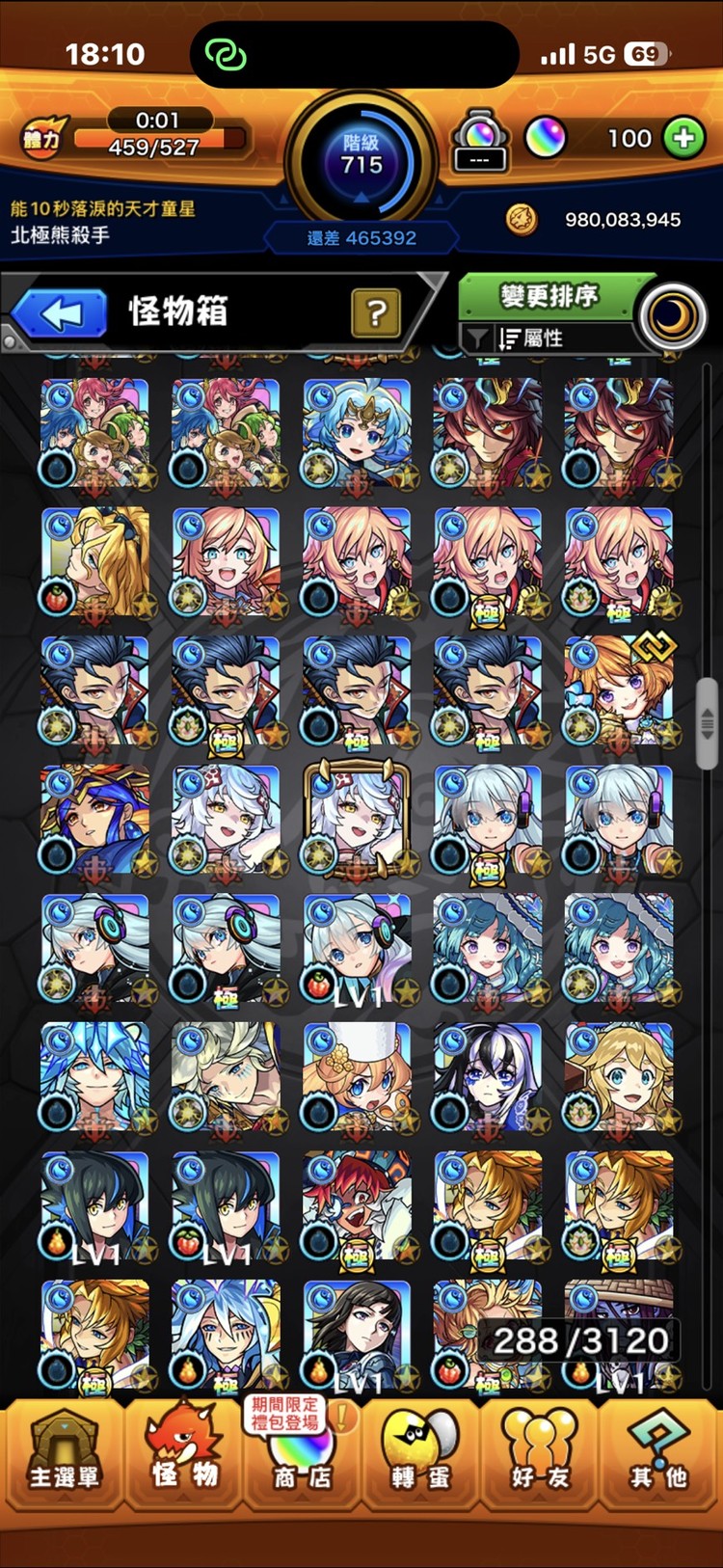Go back using the blue arrow button
This screenshot has width=723, height=1568.
(x=60, y=313)
